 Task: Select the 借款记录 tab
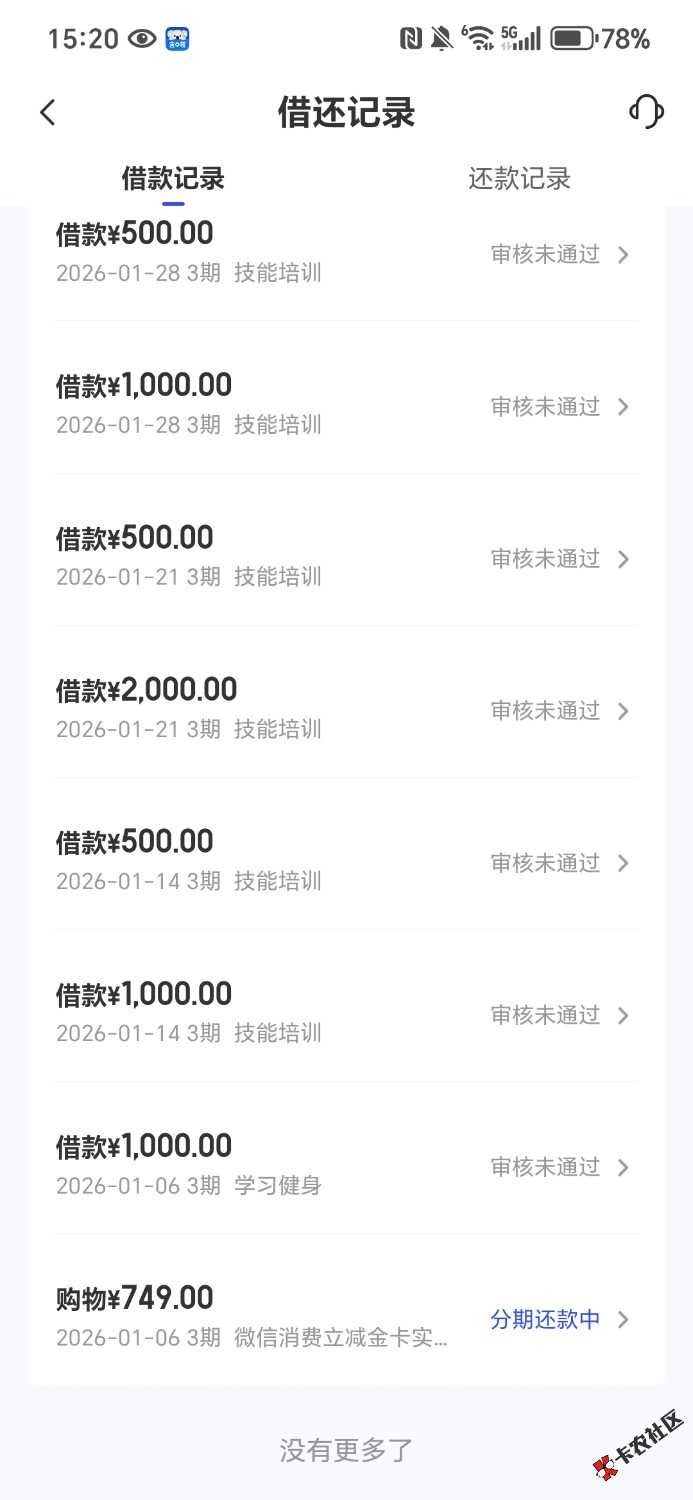tap(173, 179)
